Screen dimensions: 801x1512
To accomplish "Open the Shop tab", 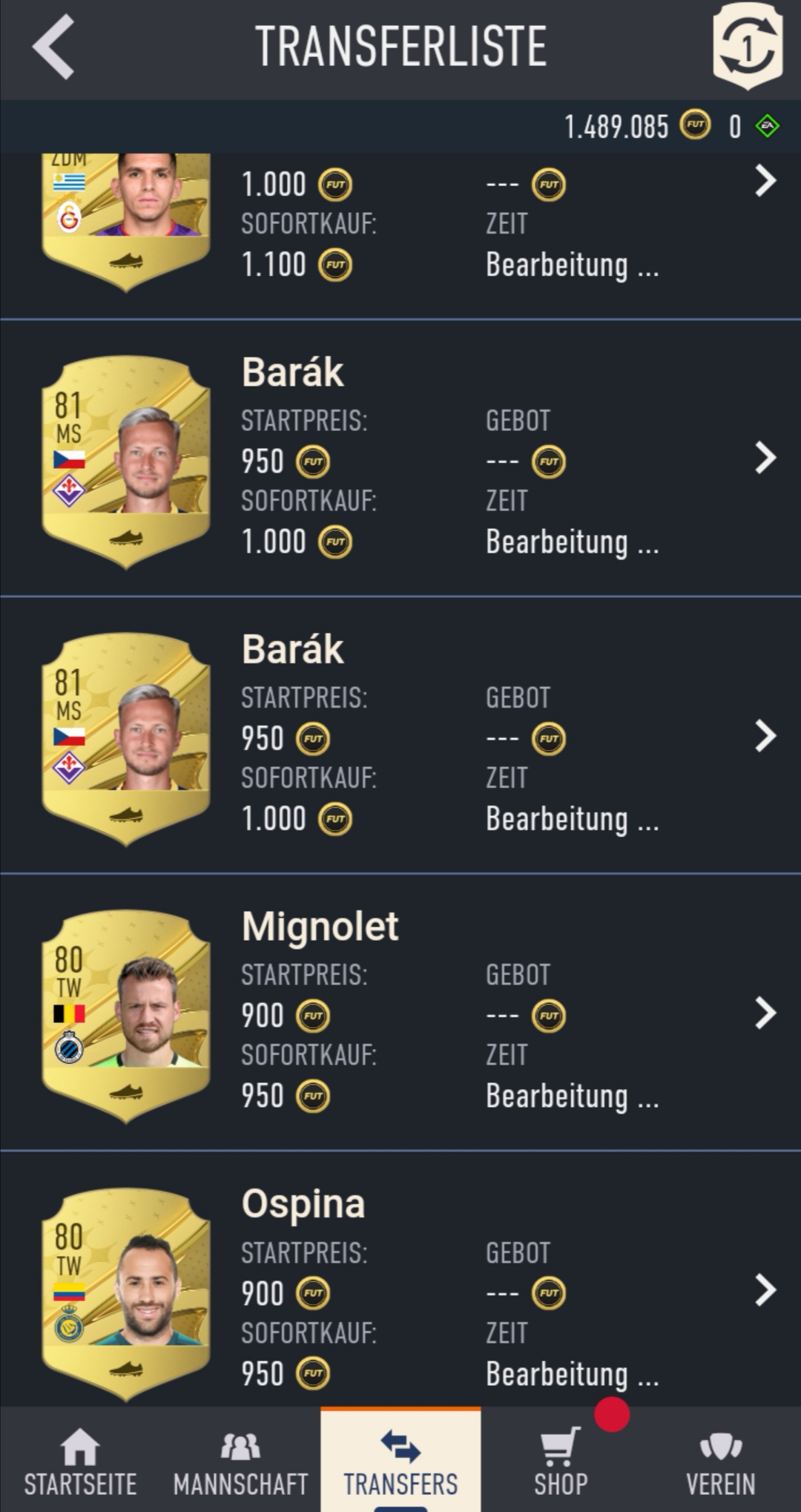I will coord(561,1460).
